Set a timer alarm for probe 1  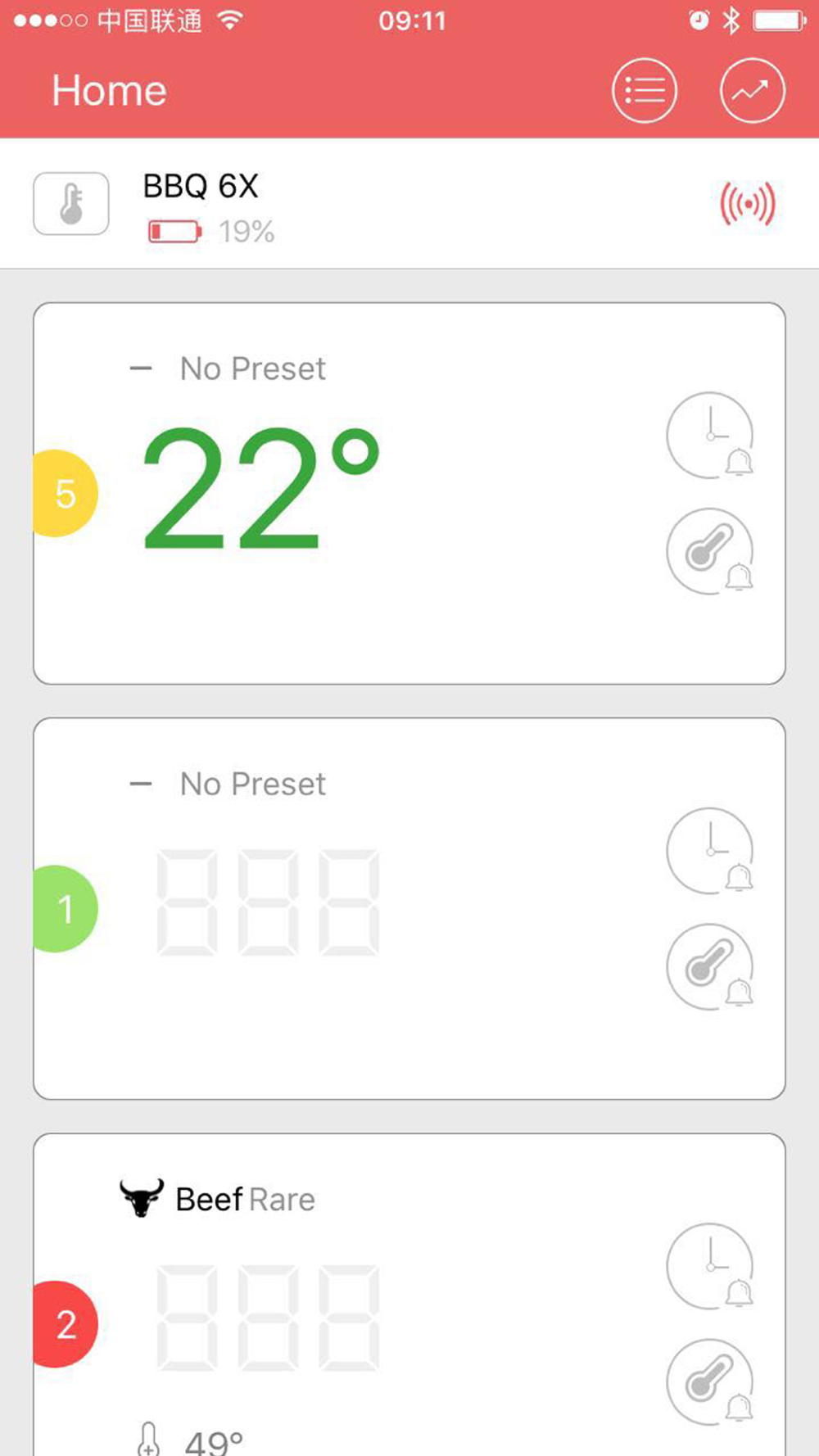710,851
